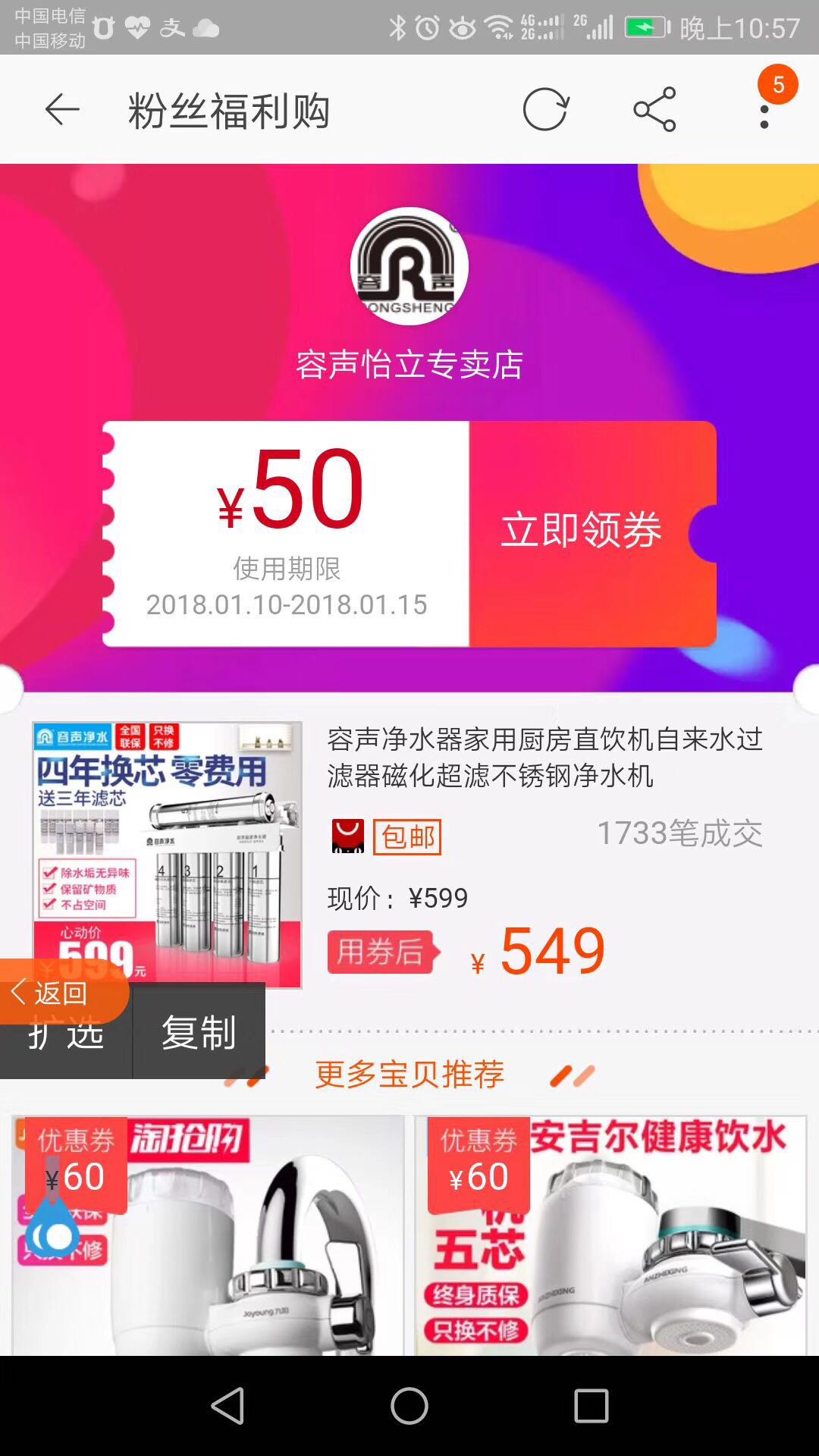Tap the Rongsheng store logo
The width and height of the screenshot is (819, 1456).
pos(409,267)
